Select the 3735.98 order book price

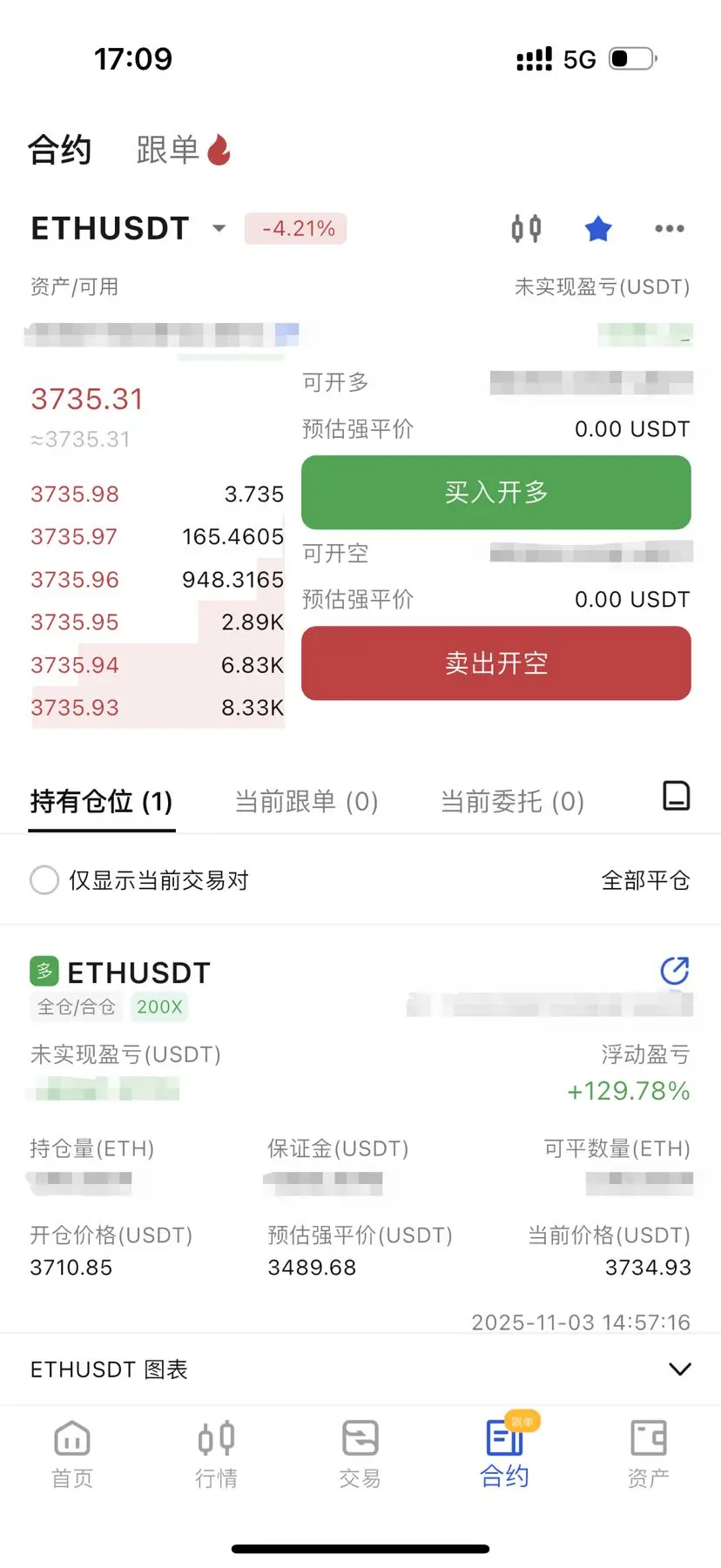75,495
